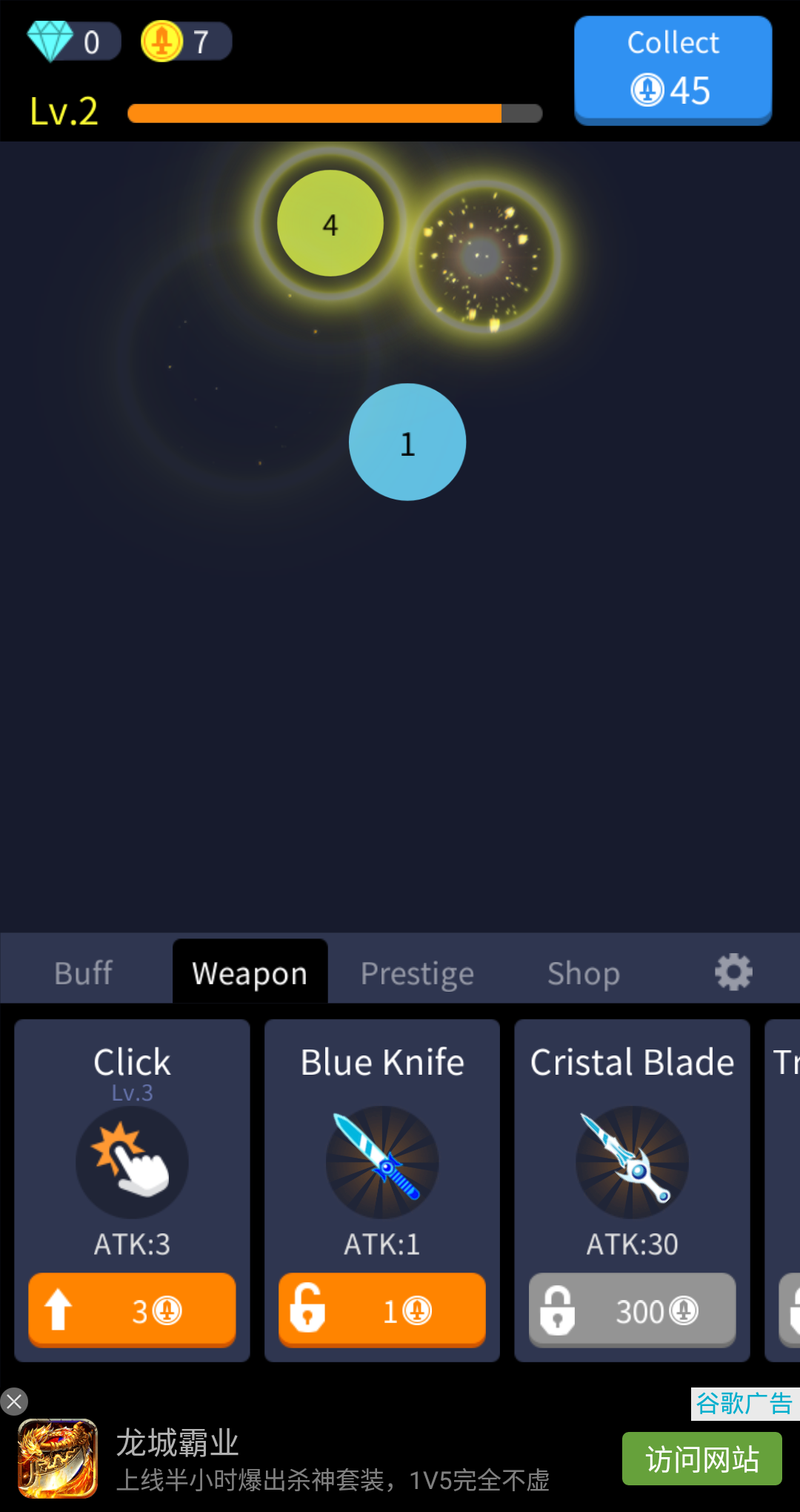
Task: Open the 龙城霸业 ad banner
Action: point(296,1459)
